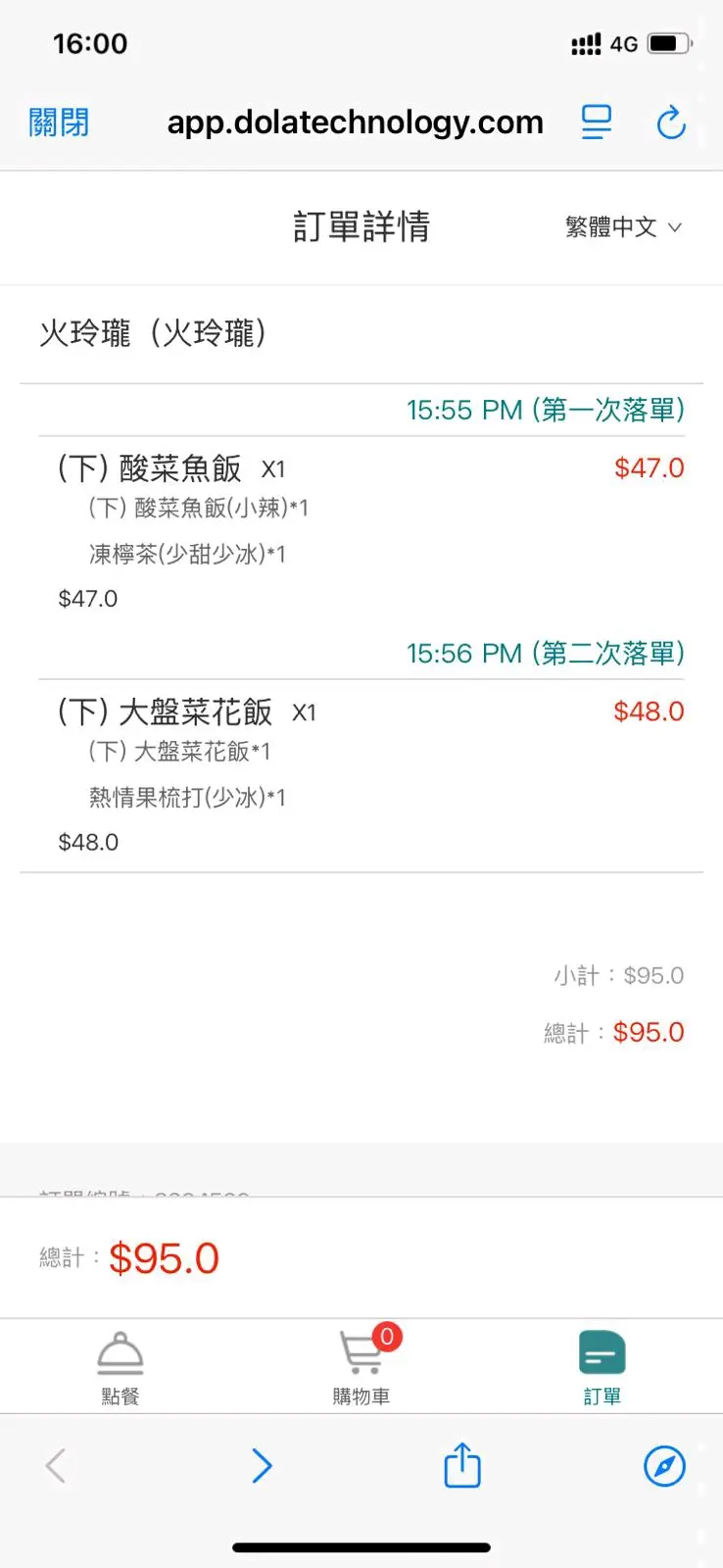This screenshot has height=1568, width=723.
Task: Tap 關閉 to close the web view
Action: tap(59, 122)
